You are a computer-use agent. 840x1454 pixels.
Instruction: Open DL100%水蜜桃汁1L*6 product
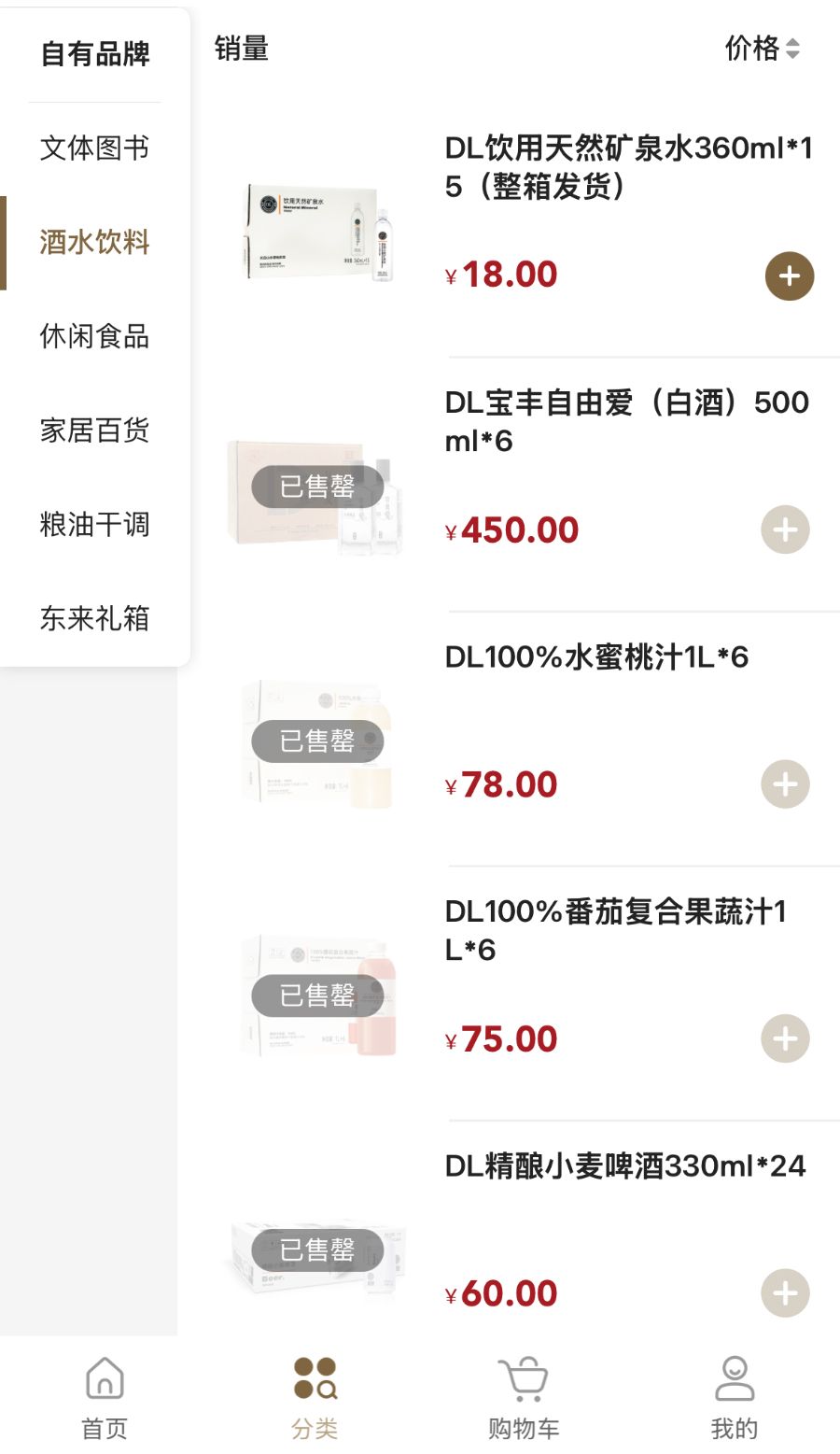tap(596, 657)
